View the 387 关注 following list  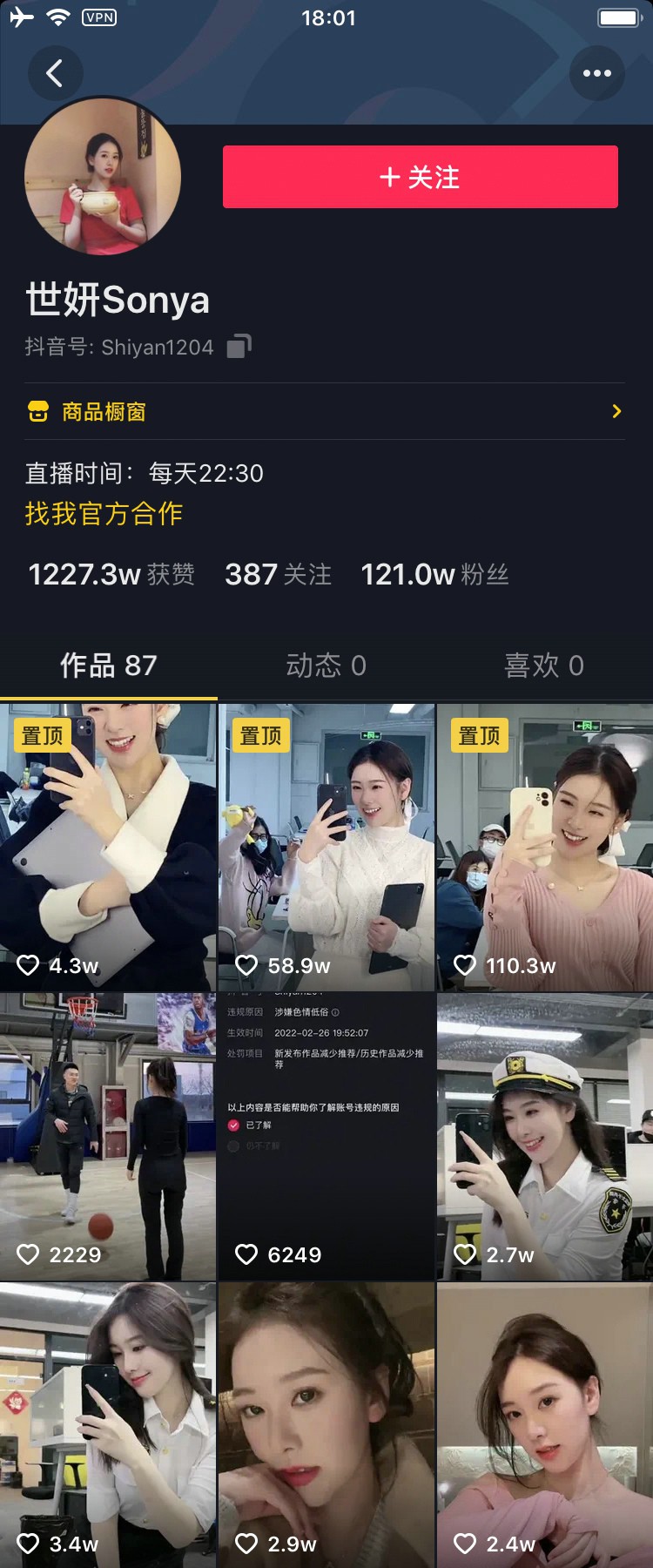(278, 574)
